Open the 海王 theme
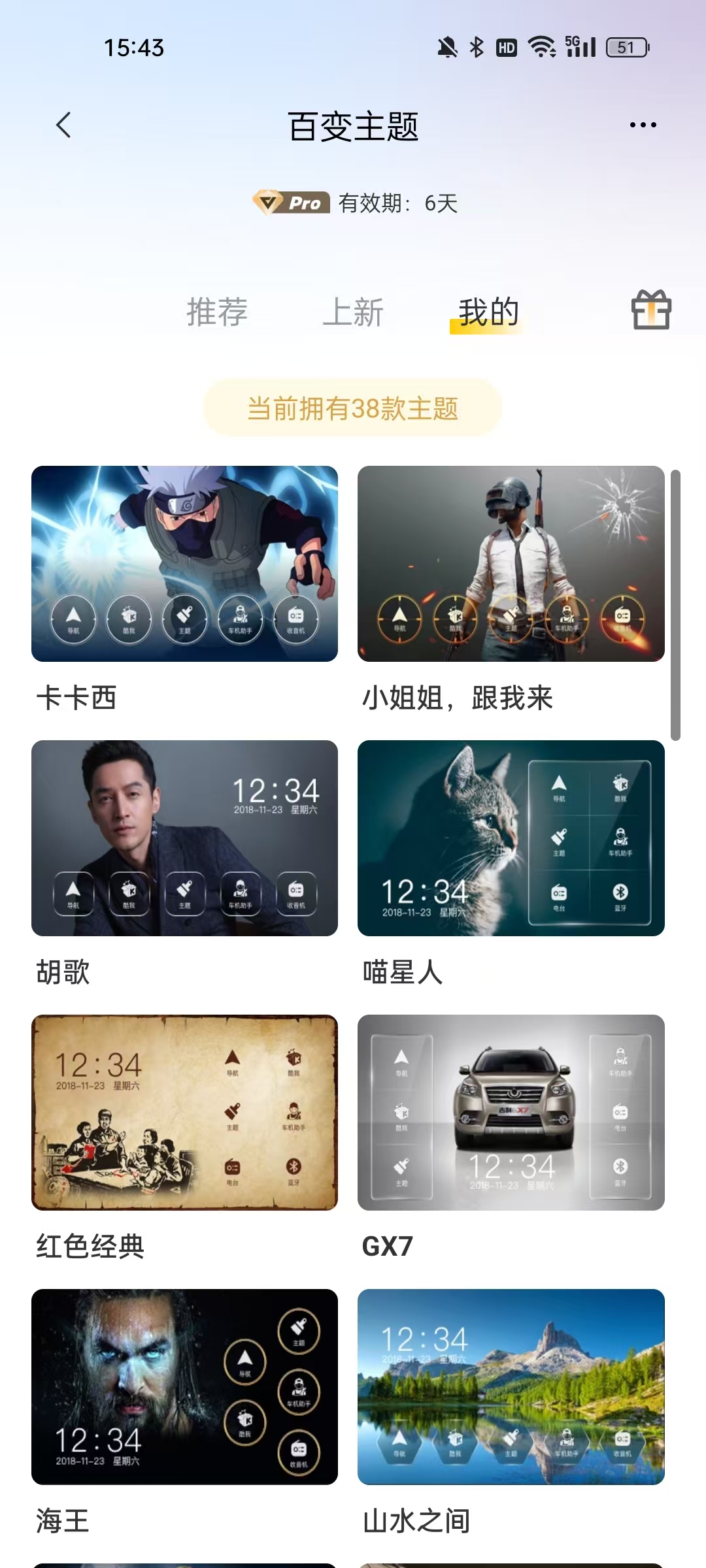 coord(184,1387)
